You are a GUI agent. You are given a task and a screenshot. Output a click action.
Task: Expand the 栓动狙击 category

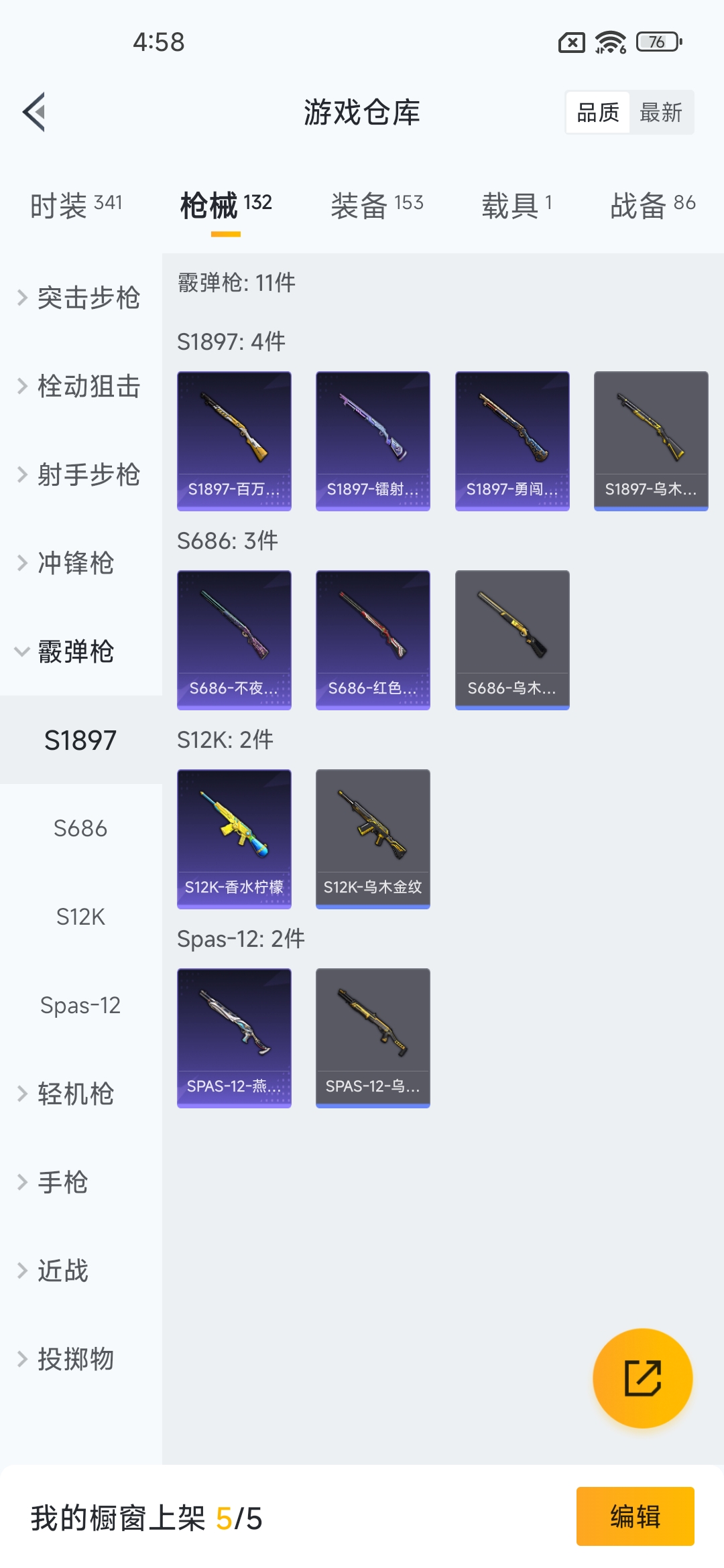80,386
